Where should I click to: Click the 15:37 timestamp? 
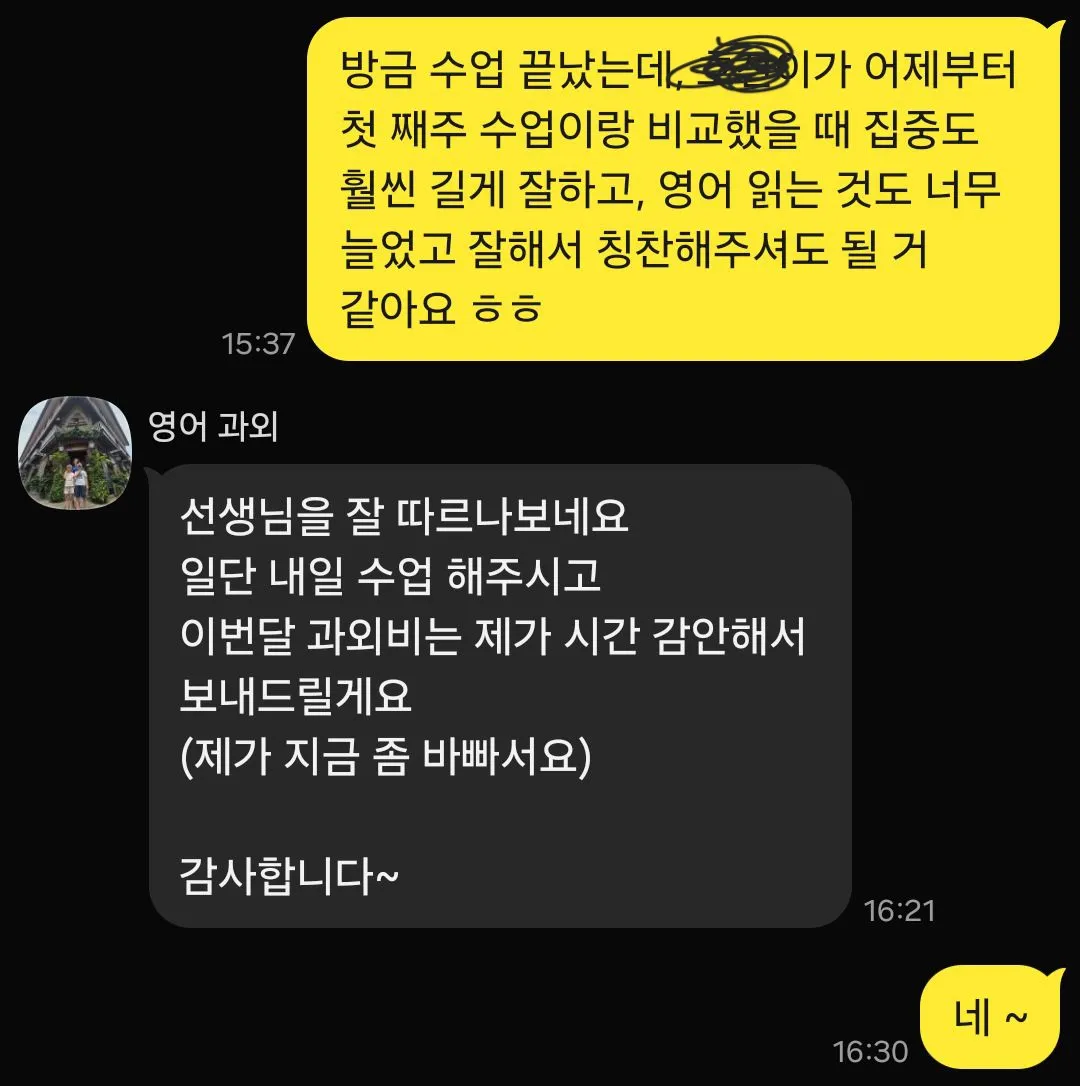click(x=258, y=342)
